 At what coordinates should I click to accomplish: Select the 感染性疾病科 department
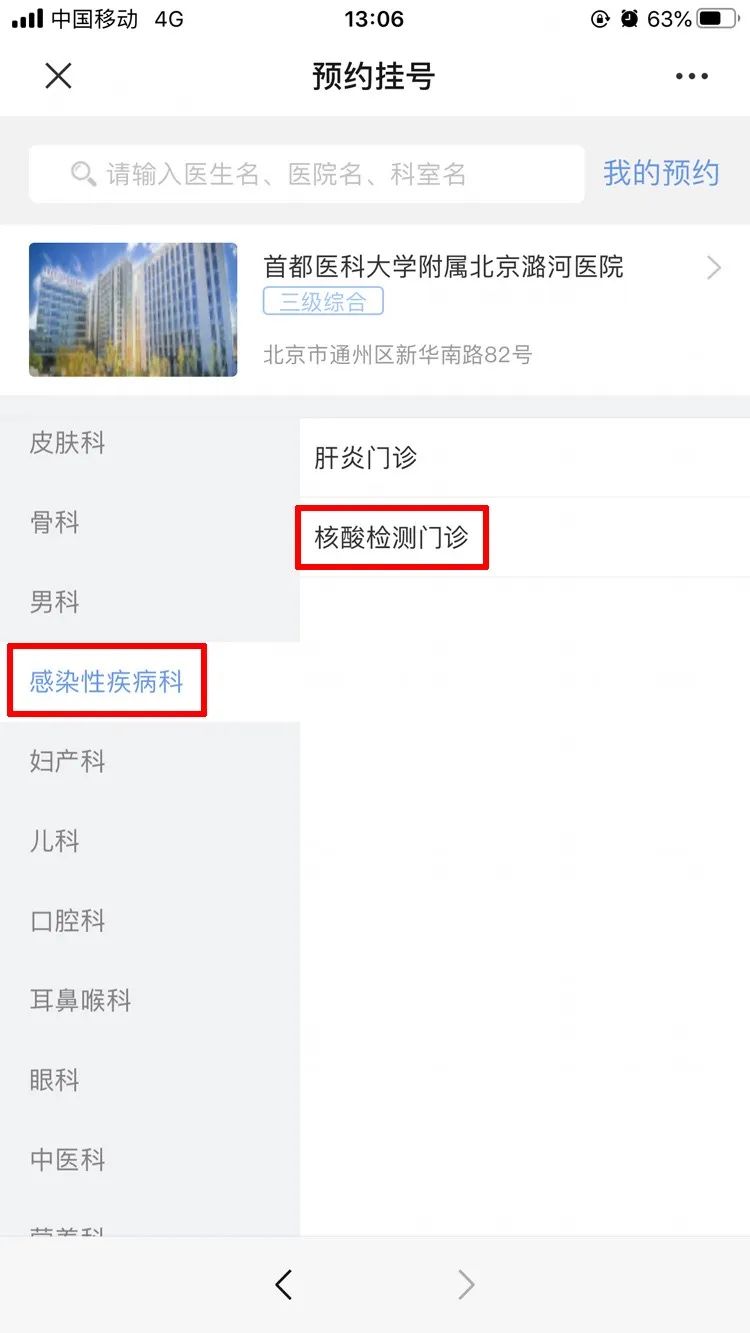[x=106, y=681]
